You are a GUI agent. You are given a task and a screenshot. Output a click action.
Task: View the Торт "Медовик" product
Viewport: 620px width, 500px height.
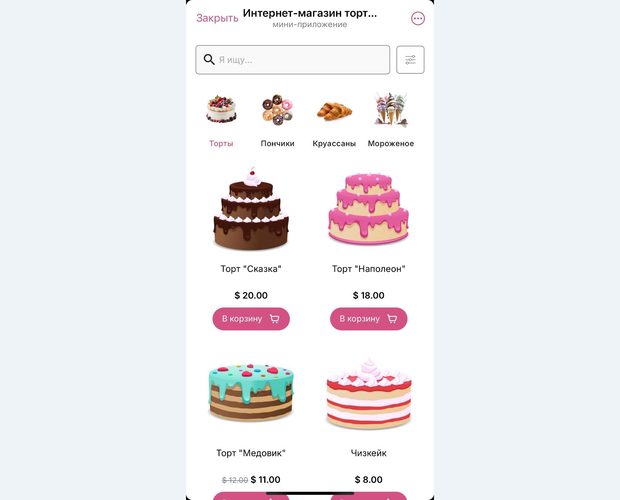[x=250, y=395]
